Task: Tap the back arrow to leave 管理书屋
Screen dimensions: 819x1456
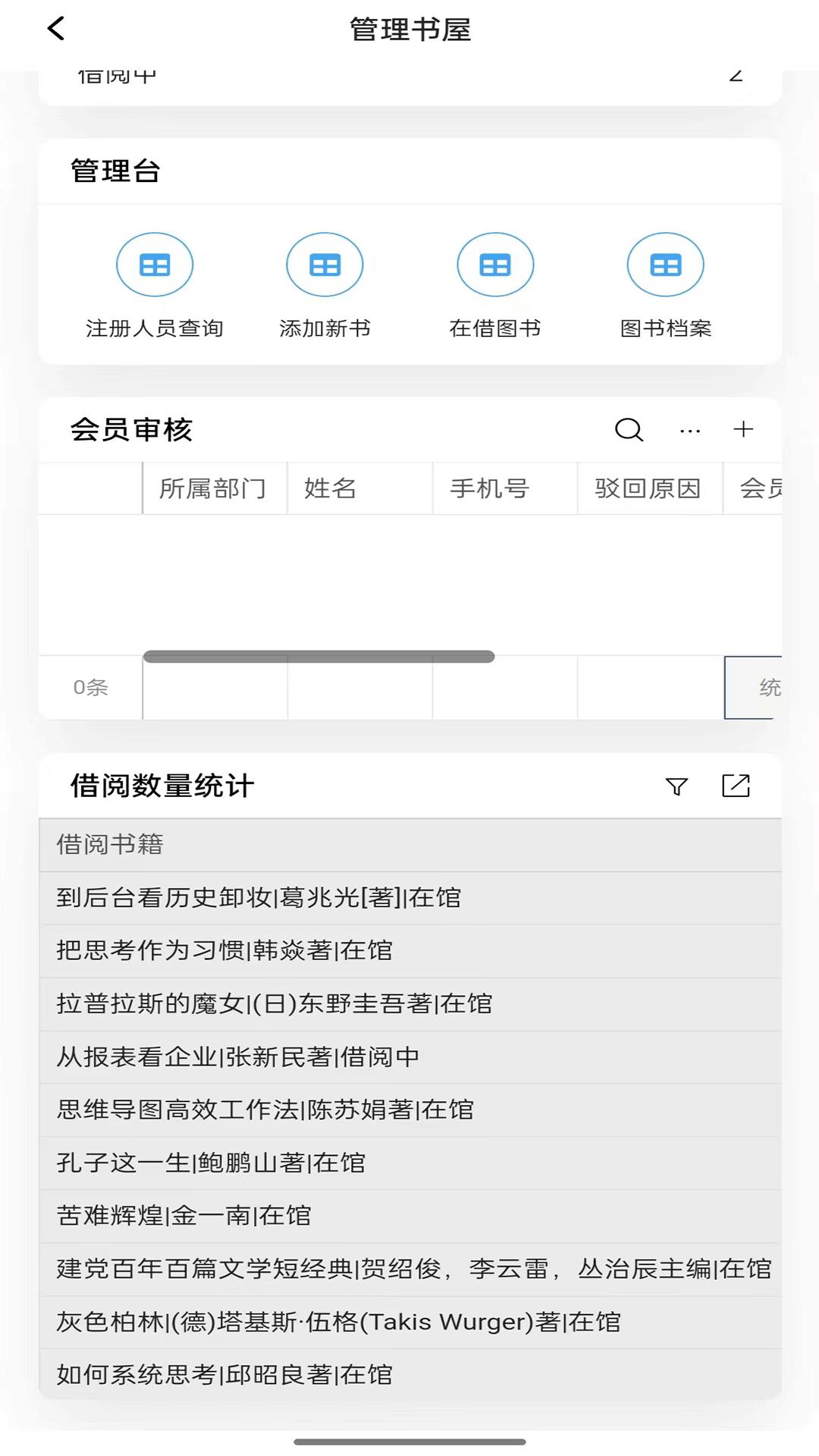Action: [54, 30]
